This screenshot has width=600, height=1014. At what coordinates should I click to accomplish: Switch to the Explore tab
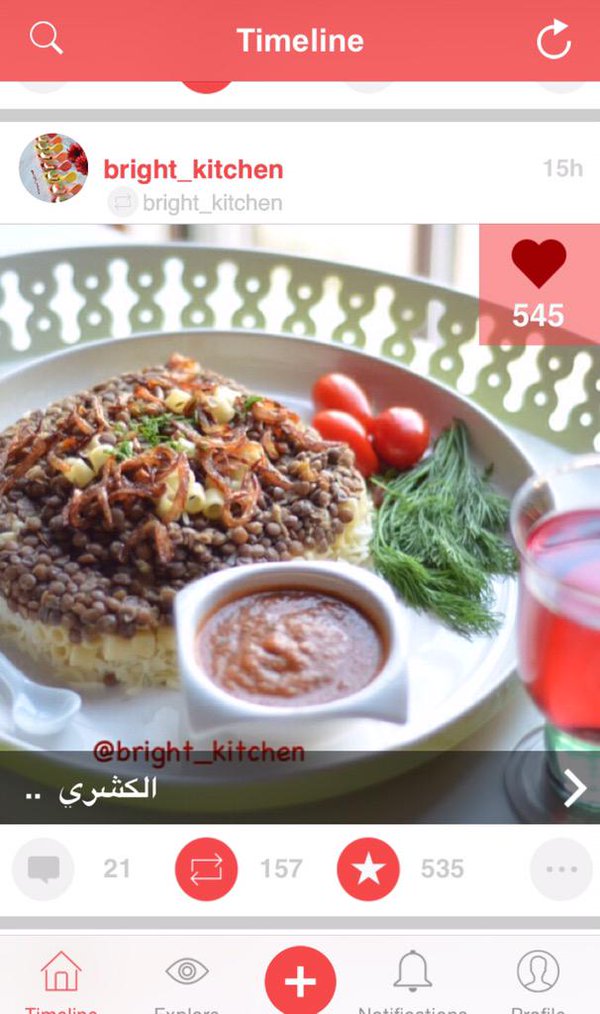pyautogui.click(x=186, y=978)
